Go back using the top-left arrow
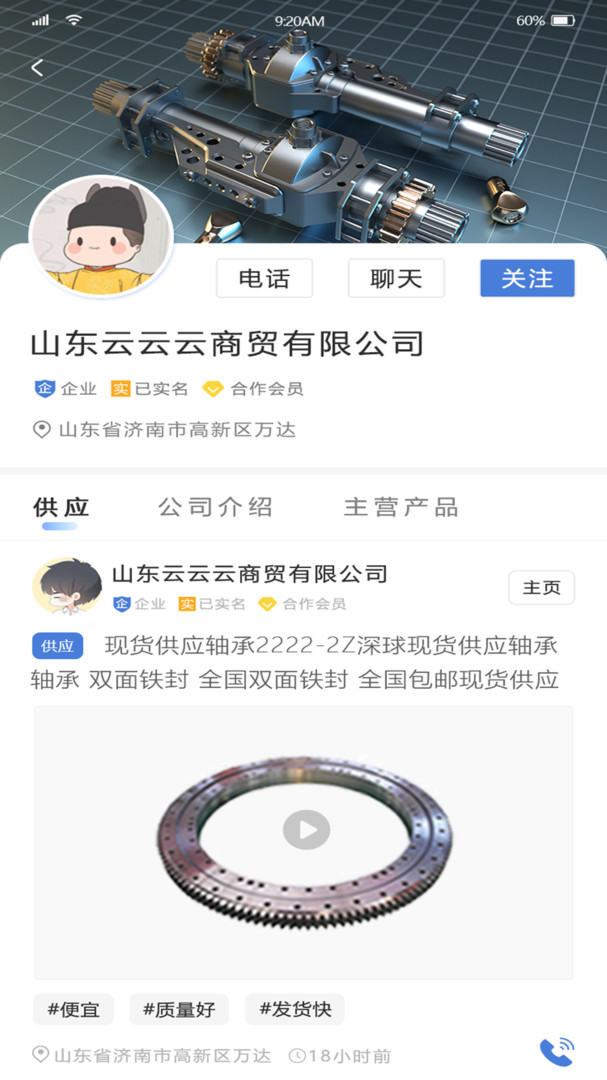 pos(37,68)
